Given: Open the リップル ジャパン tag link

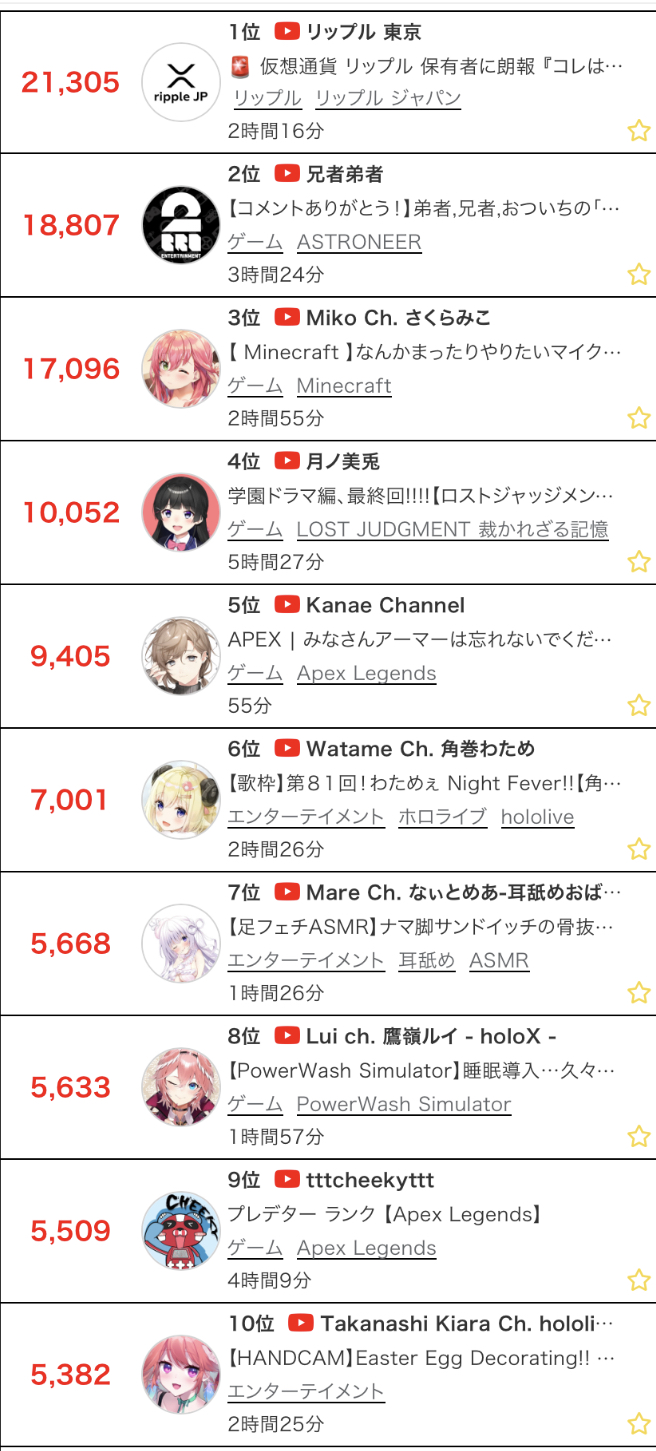Looking at the screenshot, I should pos(387,98).
